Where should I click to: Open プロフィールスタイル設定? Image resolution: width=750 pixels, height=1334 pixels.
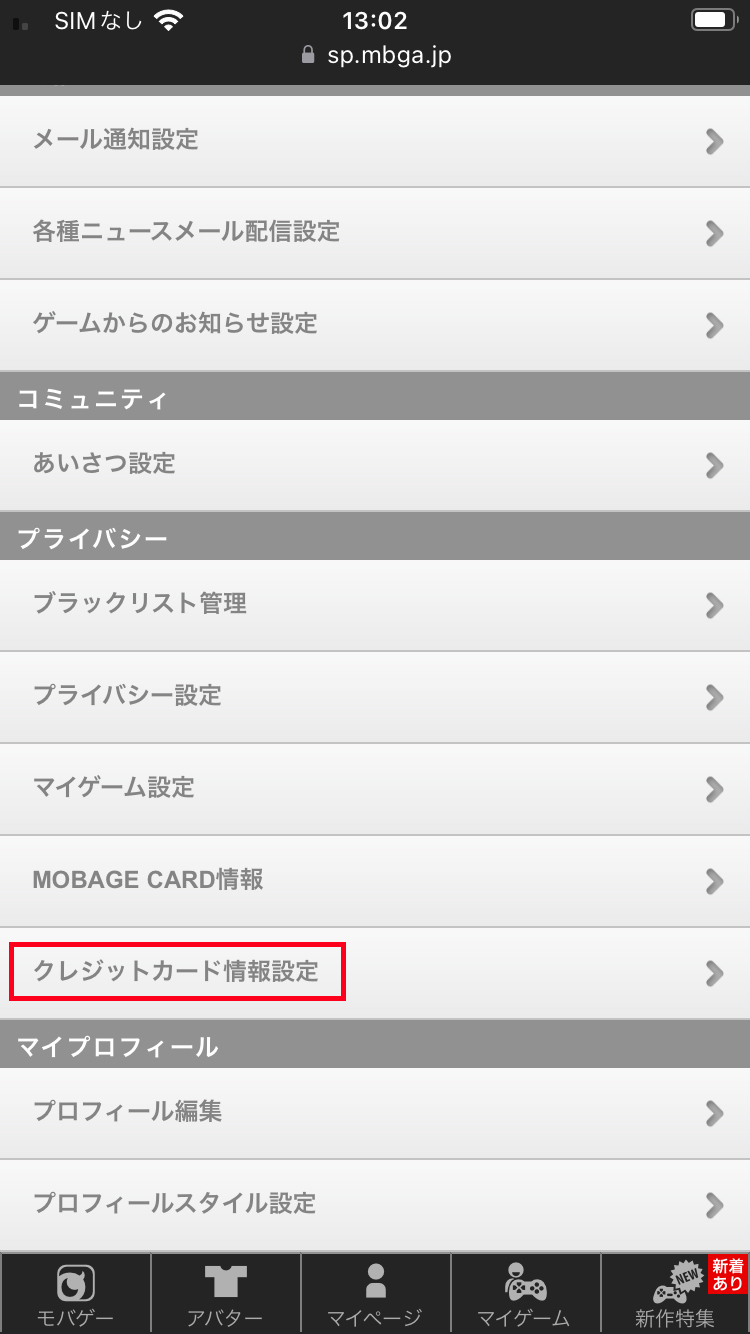[375, 1204]
